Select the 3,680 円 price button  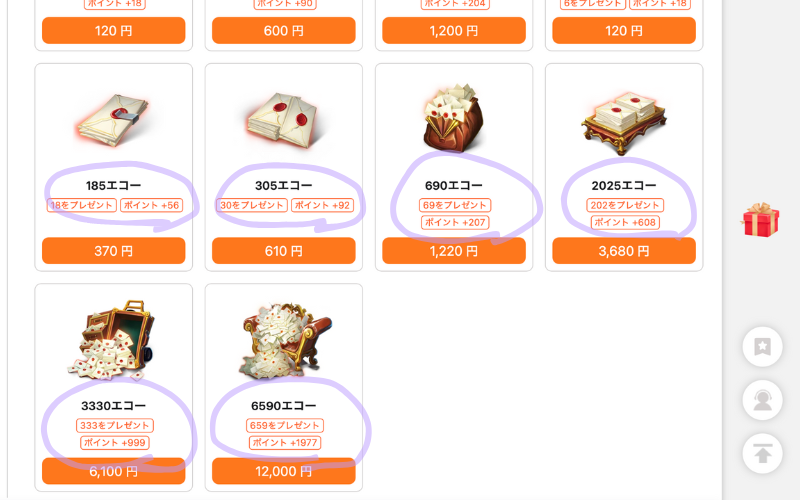coord(623,251)
